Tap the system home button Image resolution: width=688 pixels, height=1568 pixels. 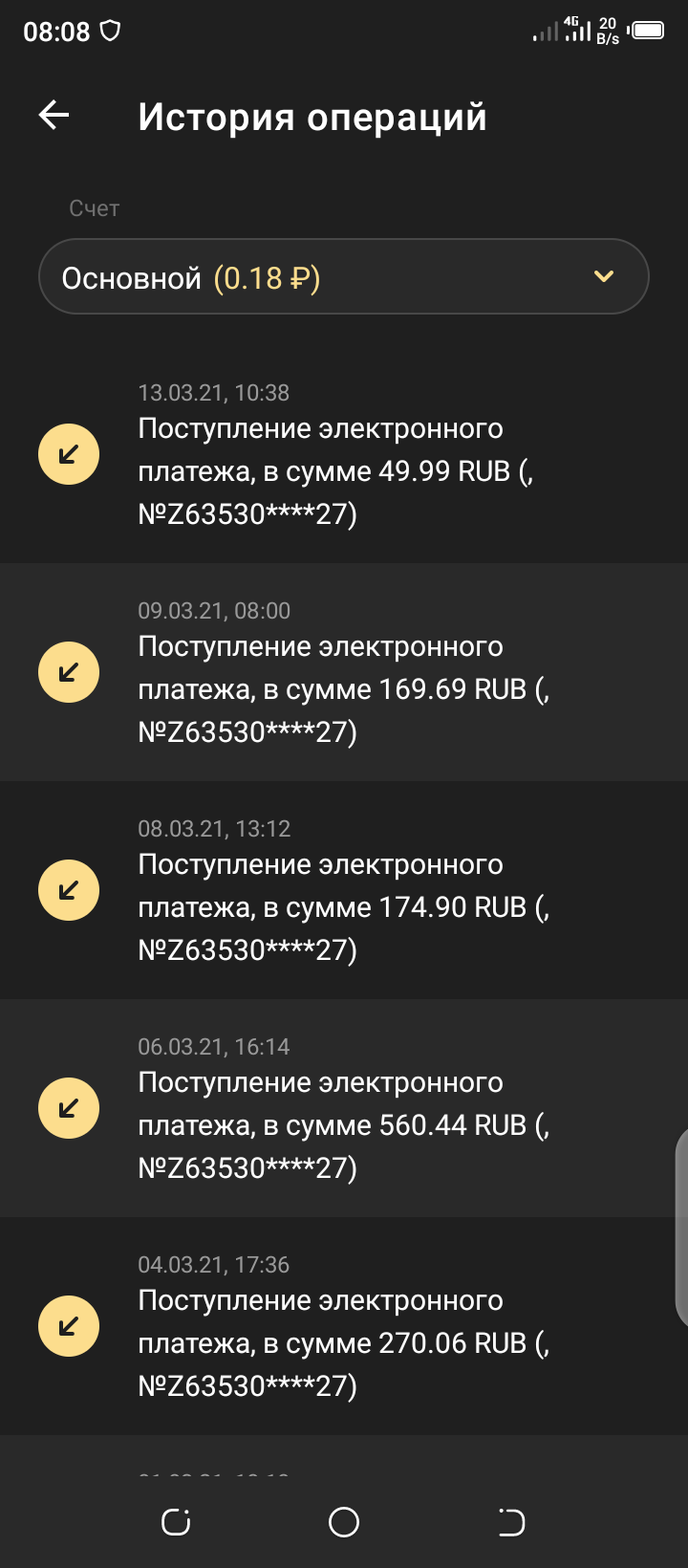tap(344, 1522)
